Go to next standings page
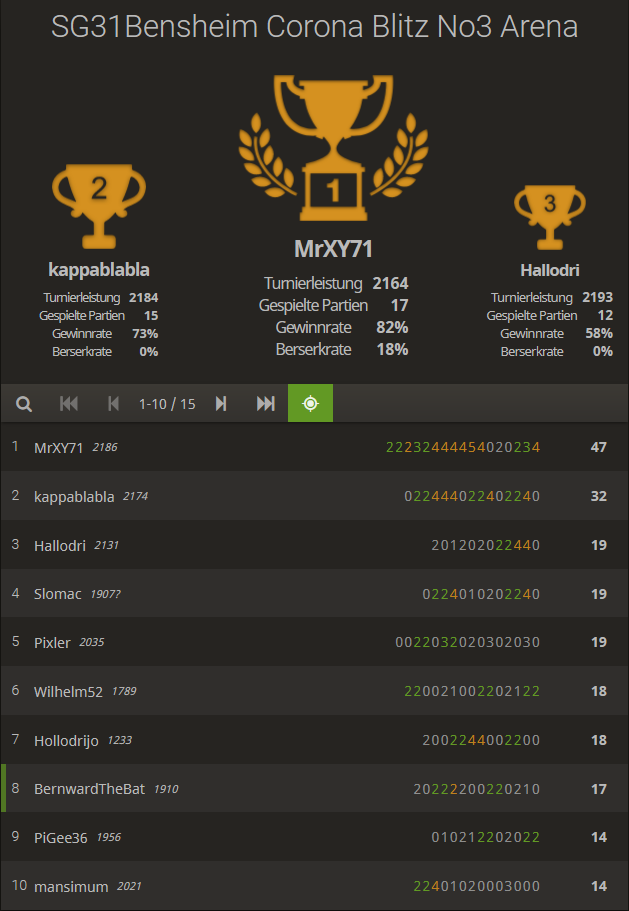Screen dimensions: 629x911 221,404
